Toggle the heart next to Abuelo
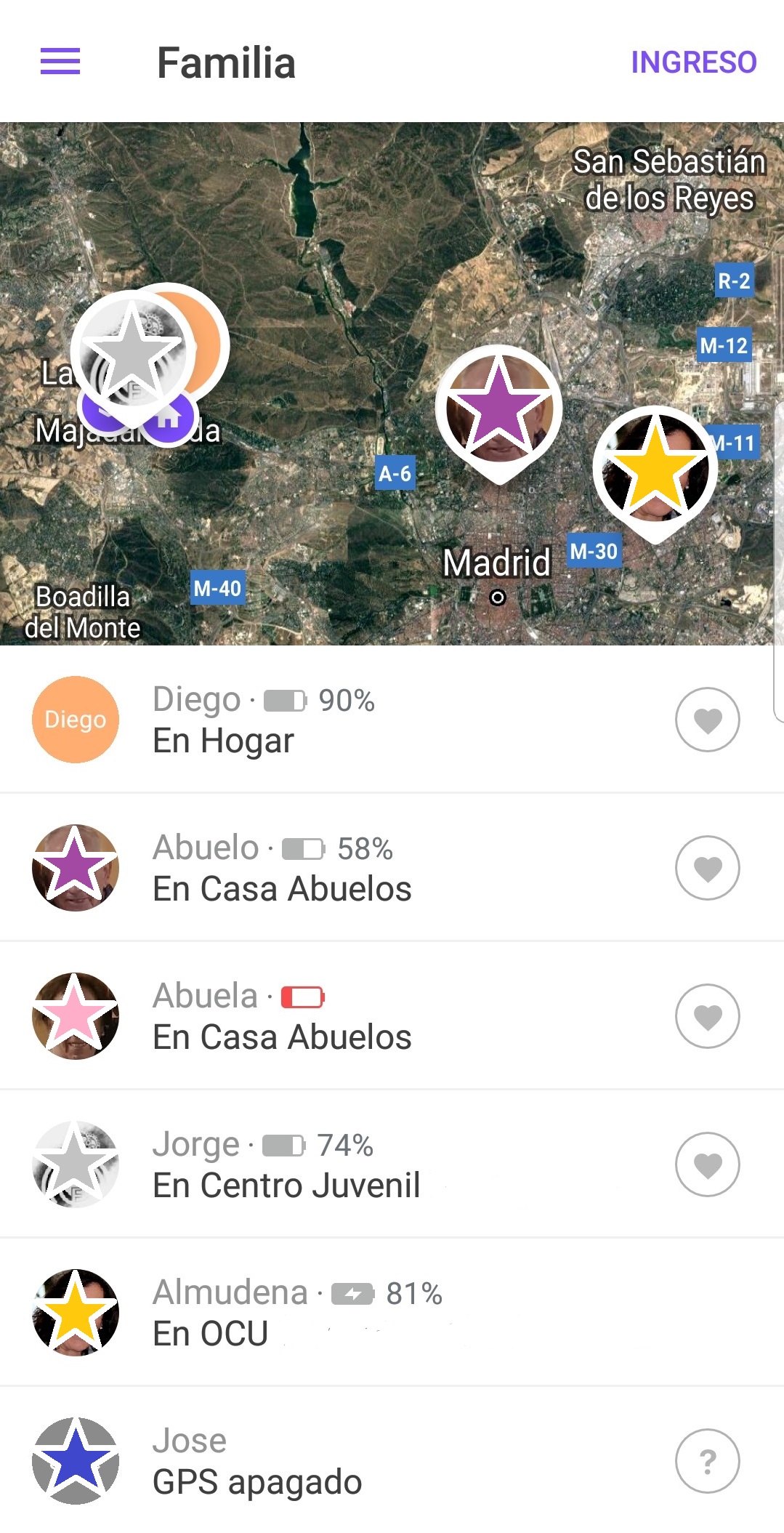784x1533 pixels. coord(707,868)
